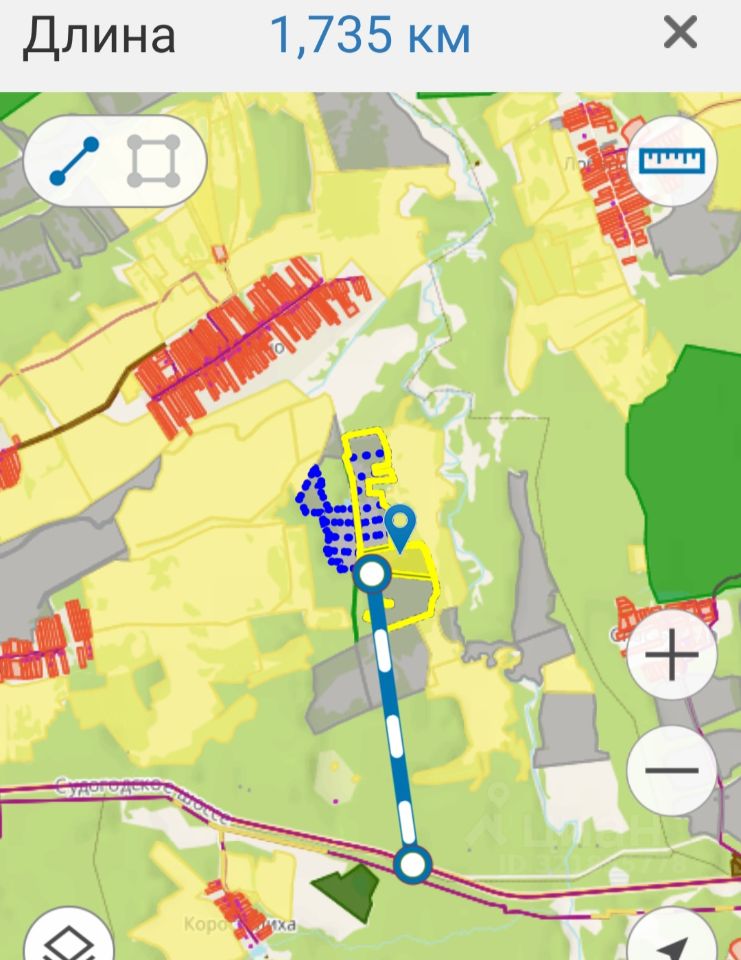Image resolution: width=741 pixels, height=960 pixels.
Task: Switch to polygon area measuring mode
Action: pos(153,161)
